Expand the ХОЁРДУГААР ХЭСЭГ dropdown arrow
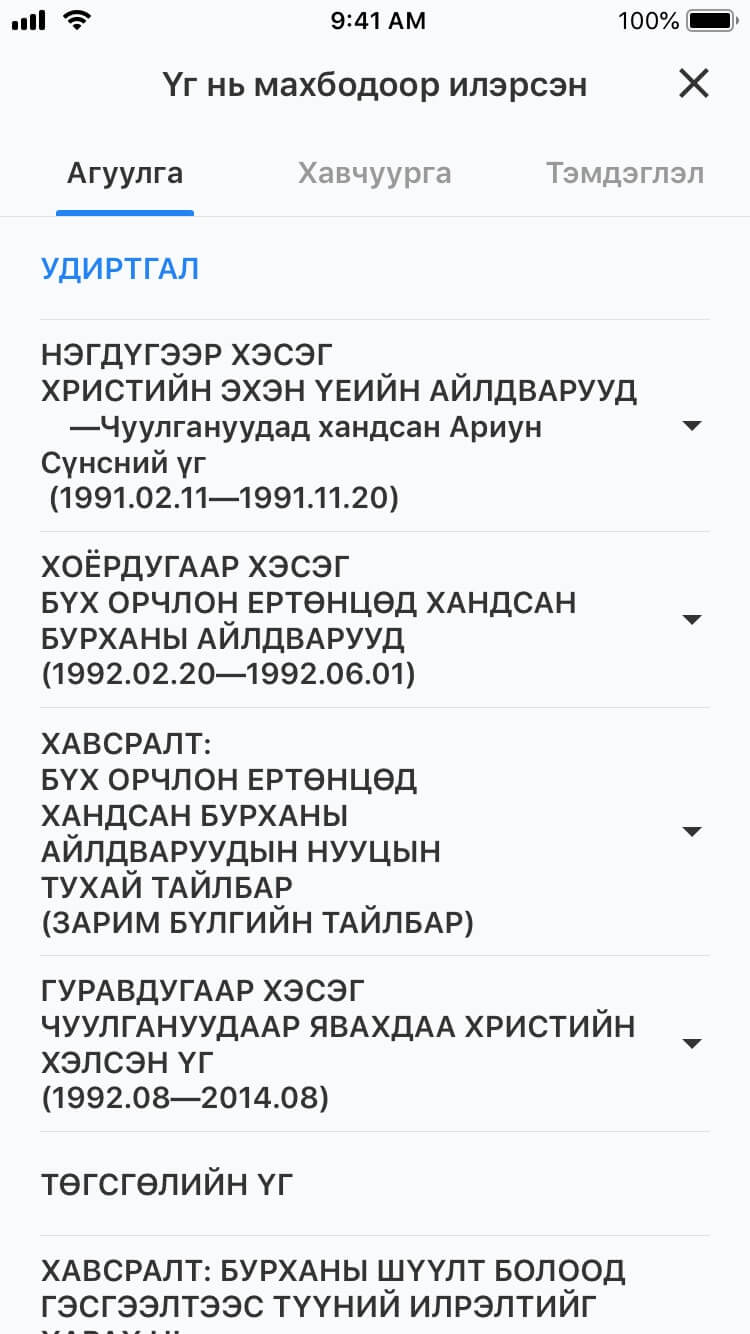The width and height of the screenshot is (750, 1334). [690, 620]
